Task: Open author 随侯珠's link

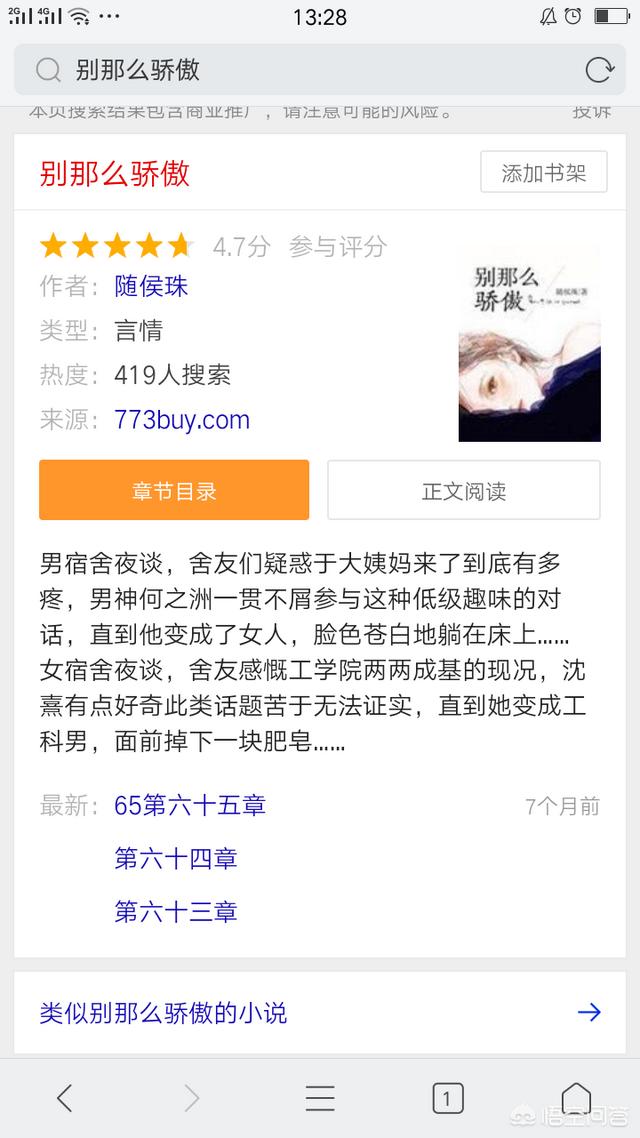Action: click(151, 286)
